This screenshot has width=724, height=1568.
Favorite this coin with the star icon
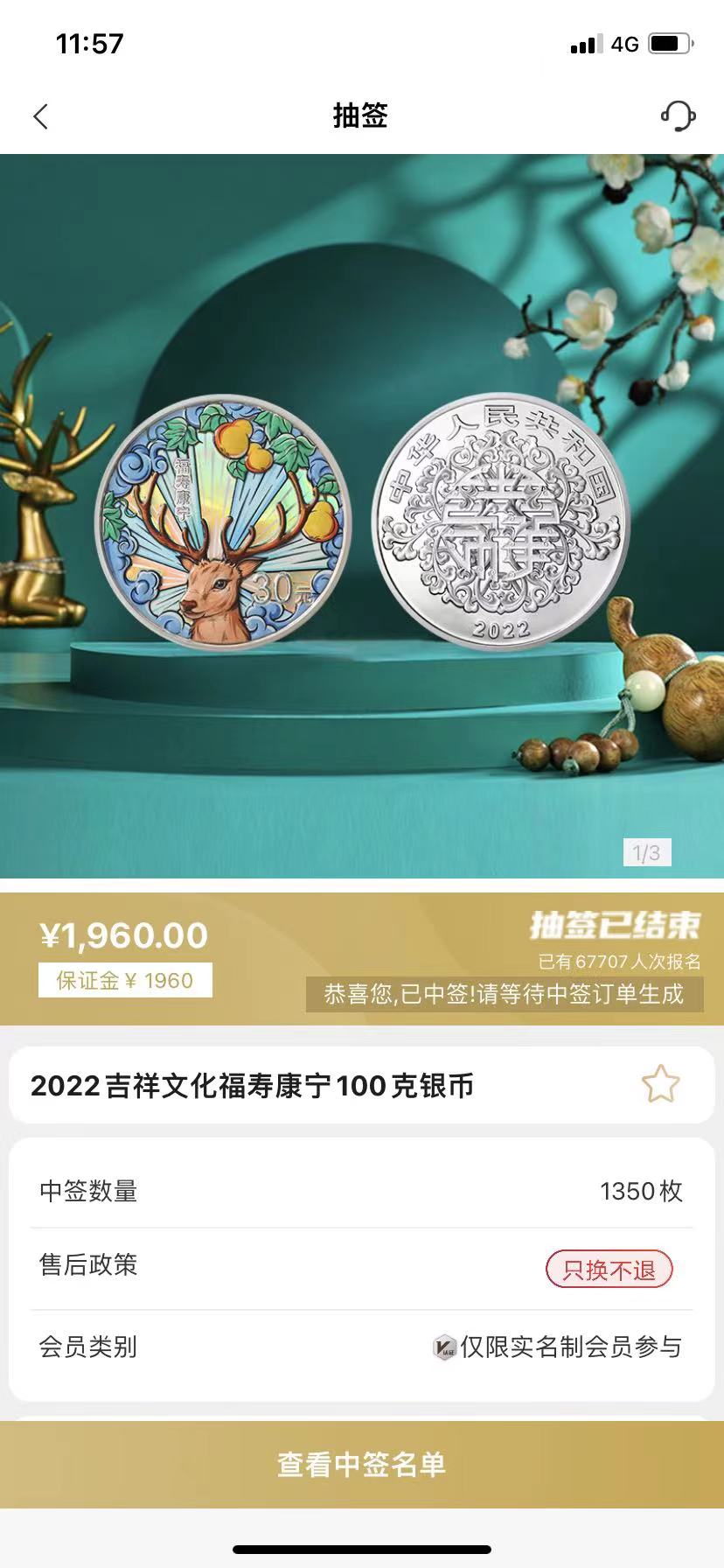point(660,1084)
